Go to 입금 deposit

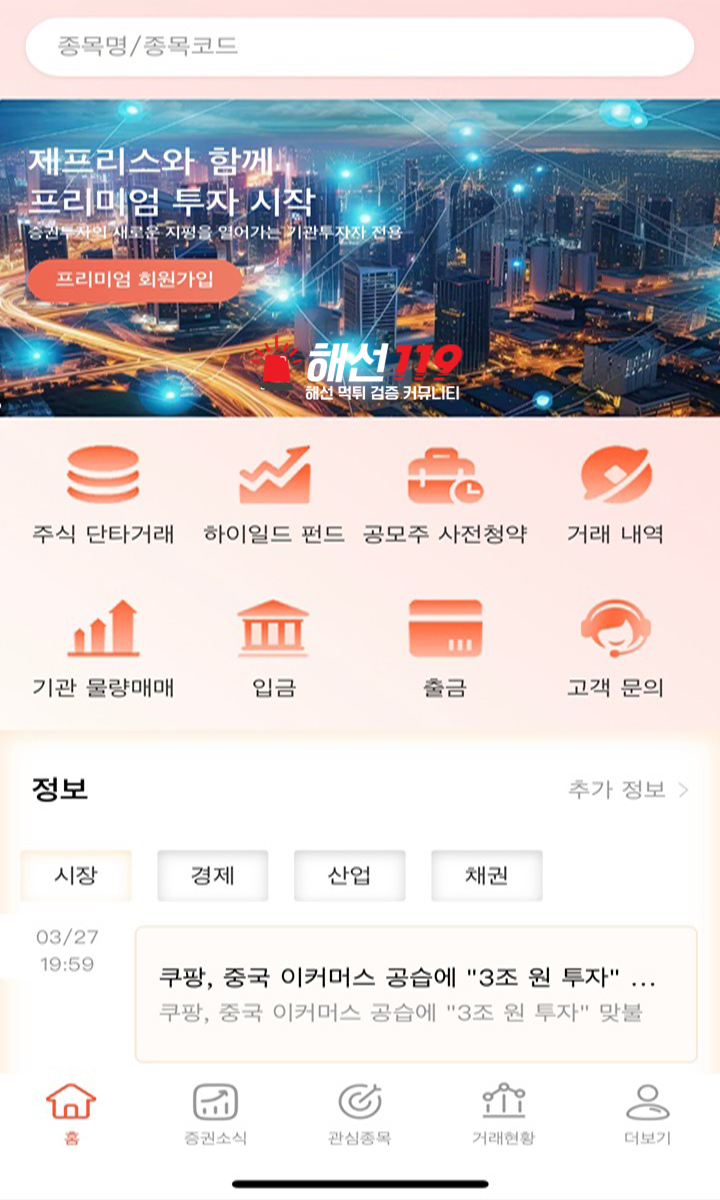(x=274, y=648)
